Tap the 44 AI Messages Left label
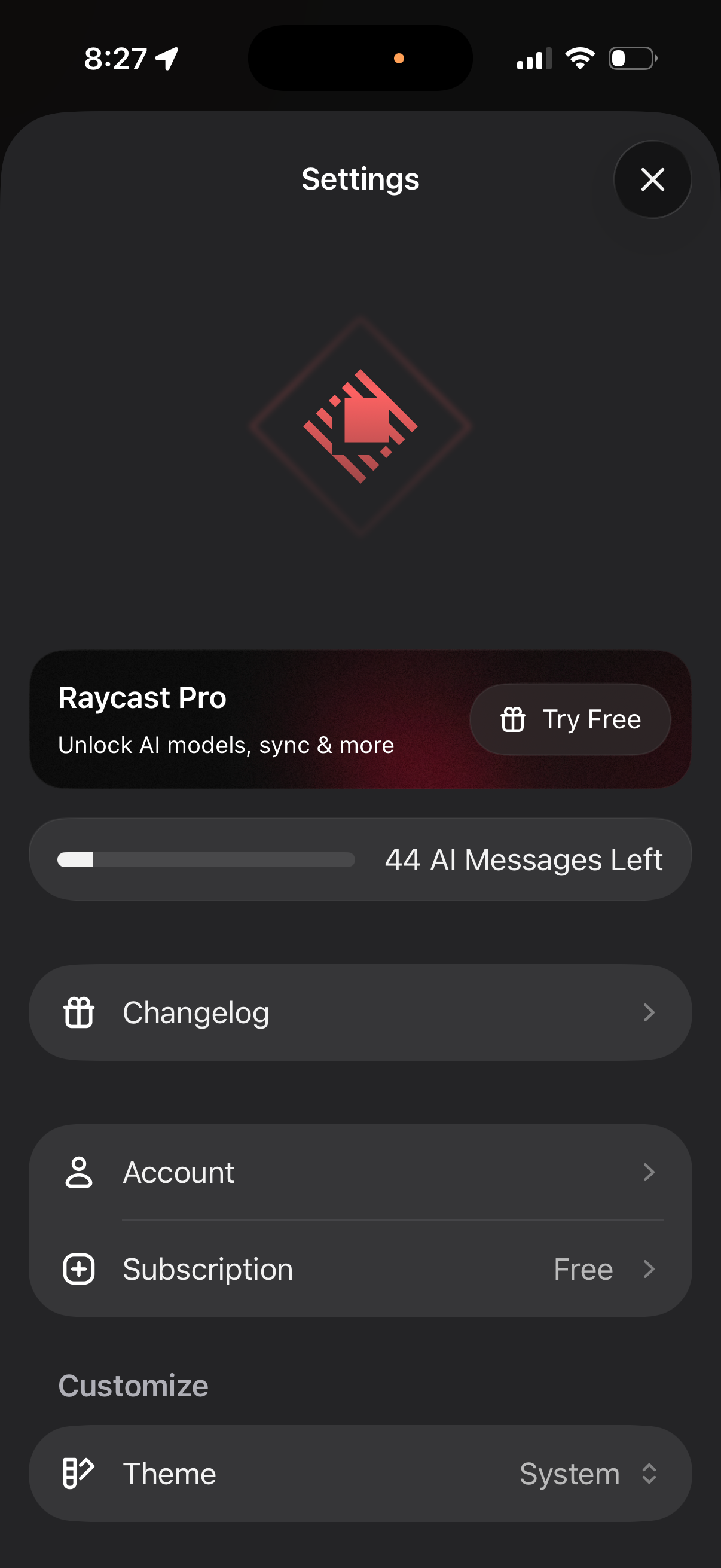 point(524,859)
